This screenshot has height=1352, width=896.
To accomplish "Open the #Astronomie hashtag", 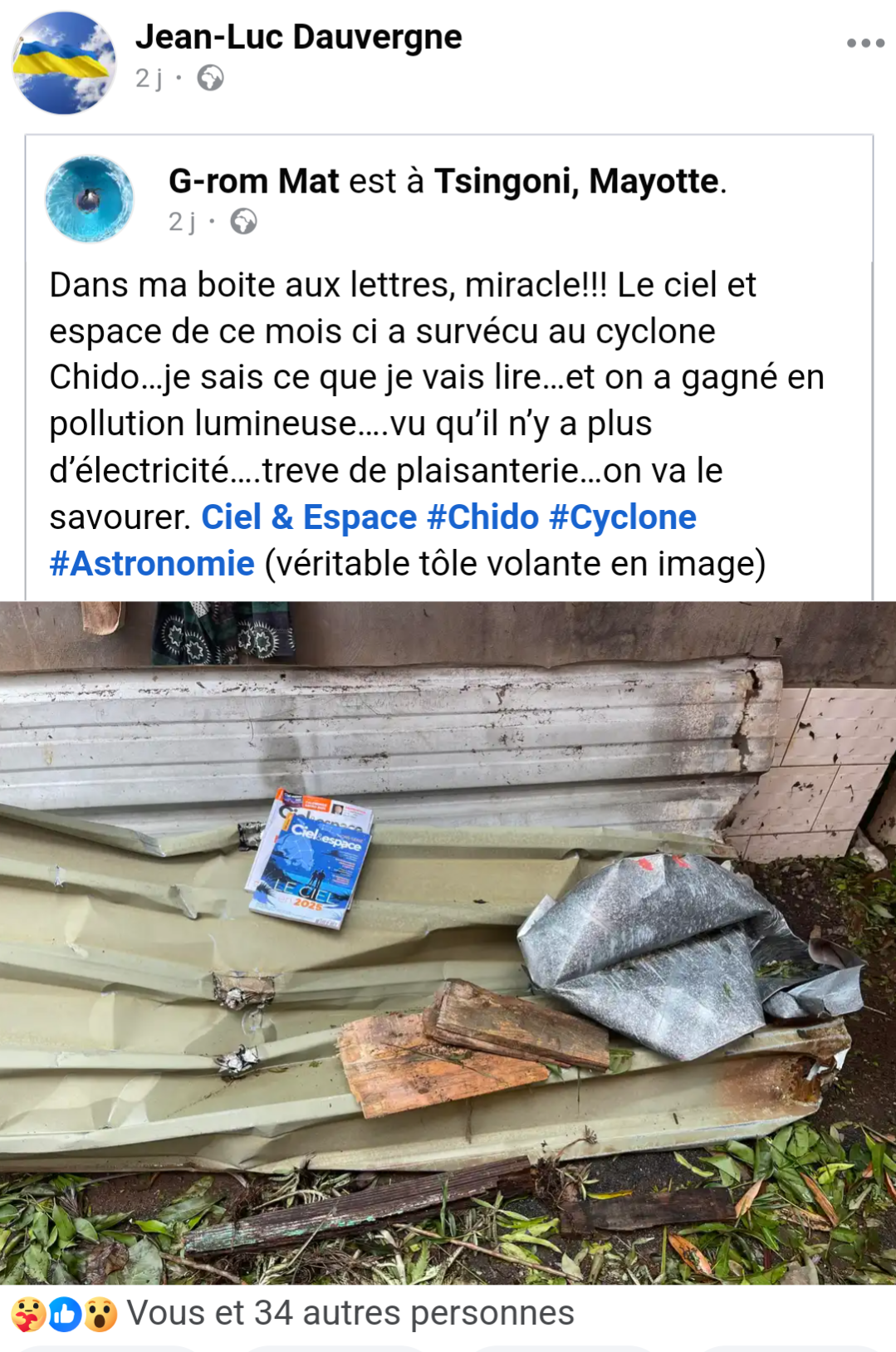I will 152,564.
